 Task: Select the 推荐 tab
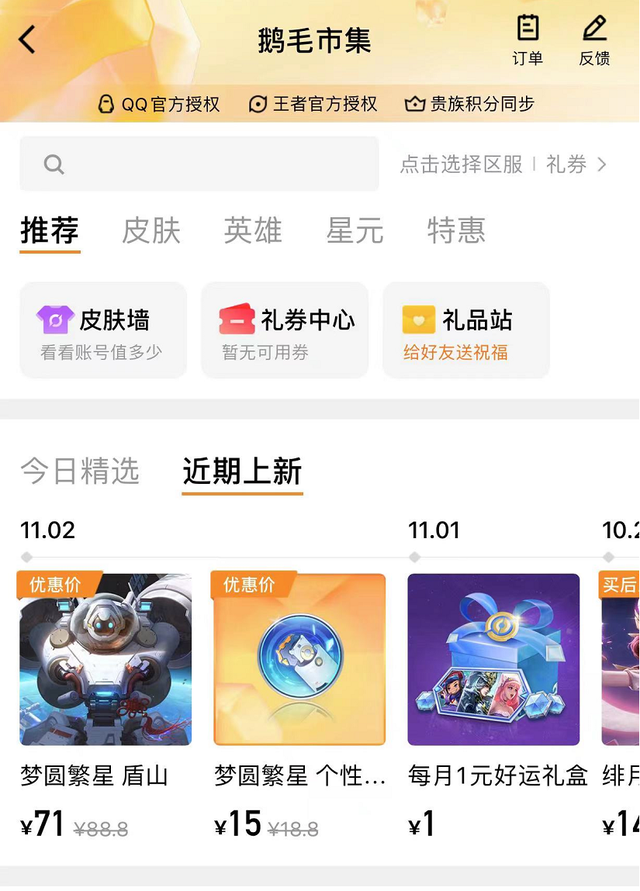[x=50, y=231]
